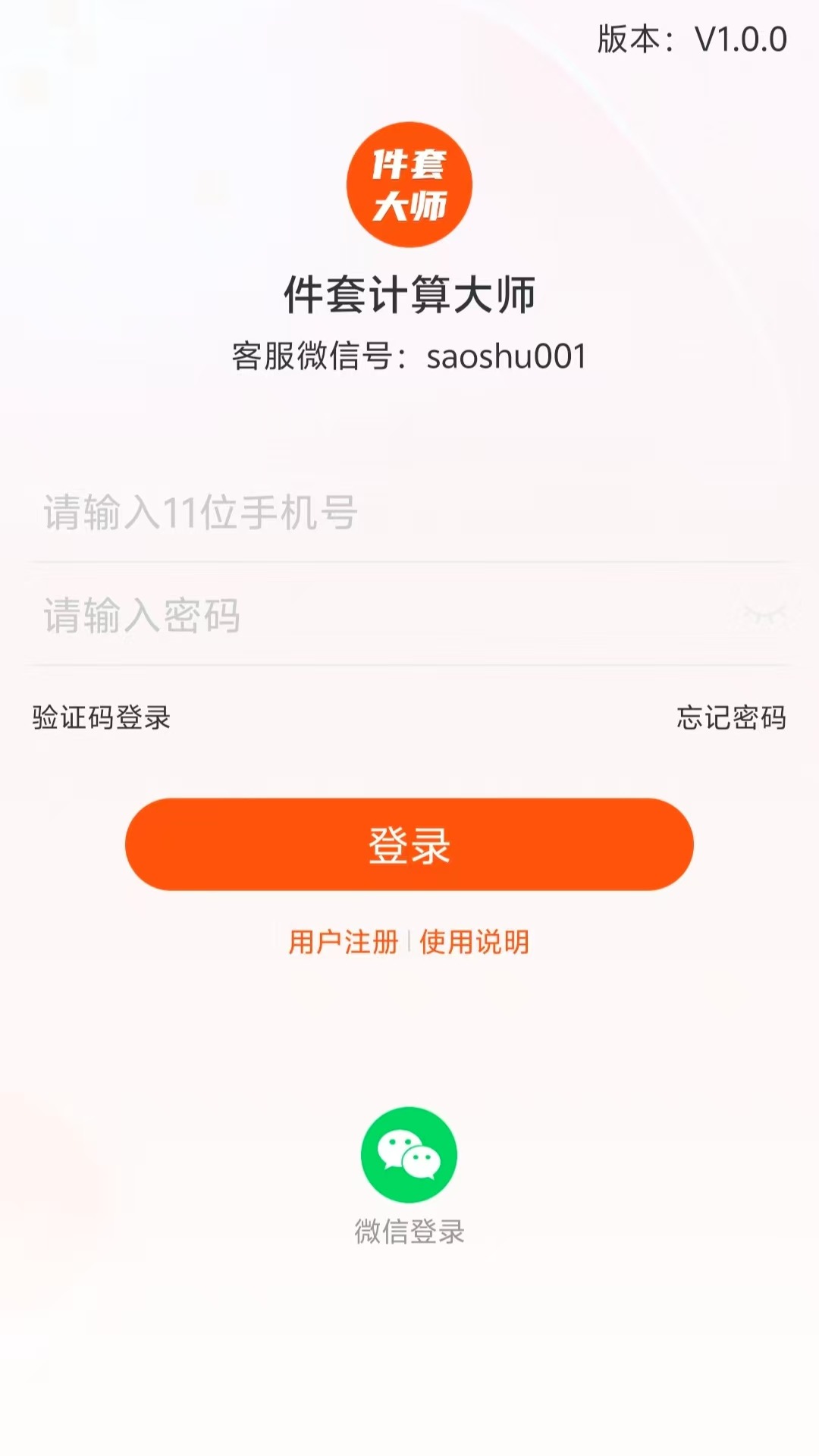Click the 版本：V1.0.0 version label

(692, 36)
